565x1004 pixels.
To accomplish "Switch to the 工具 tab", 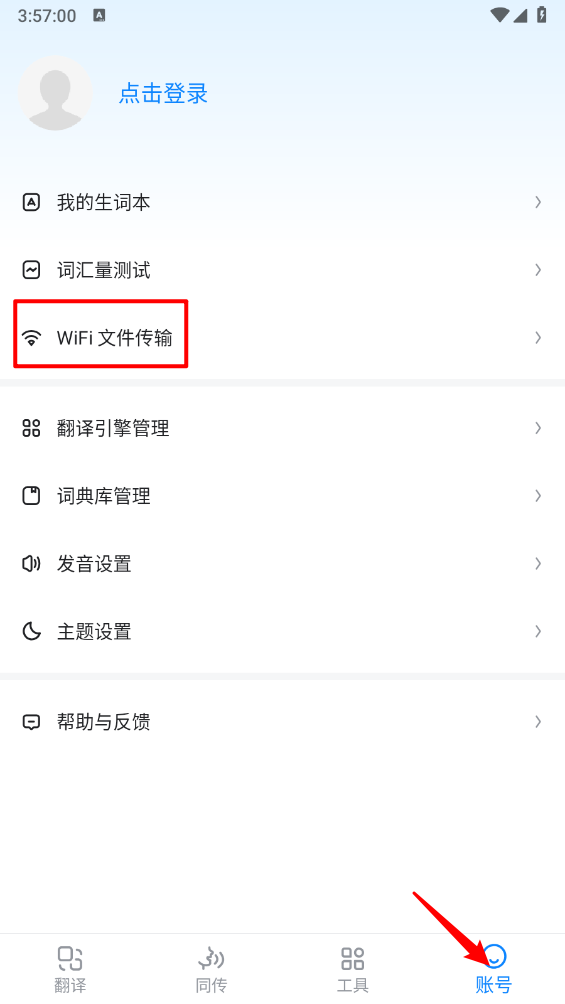I will (x=353, y=969).
